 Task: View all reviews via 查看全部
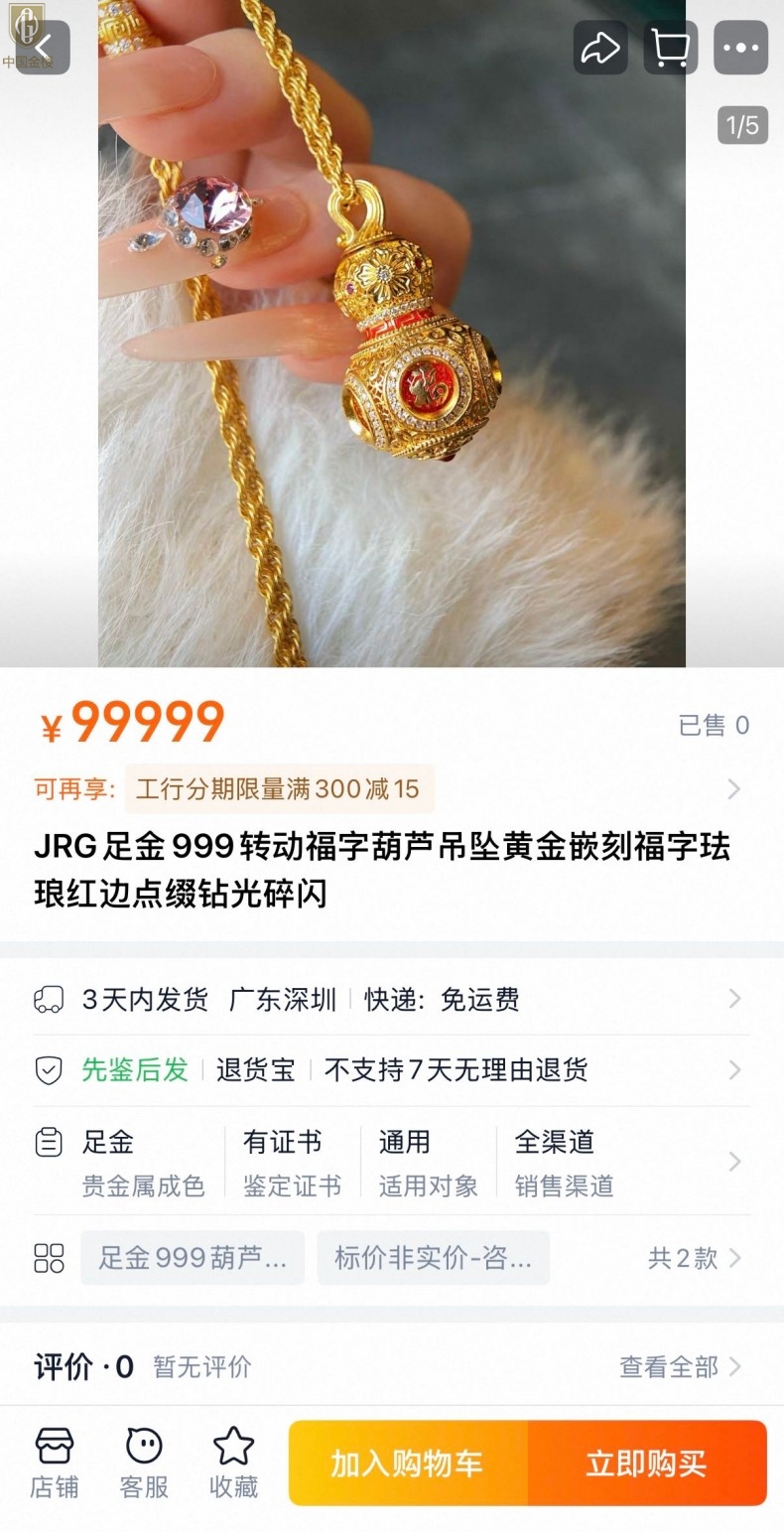680,1367
